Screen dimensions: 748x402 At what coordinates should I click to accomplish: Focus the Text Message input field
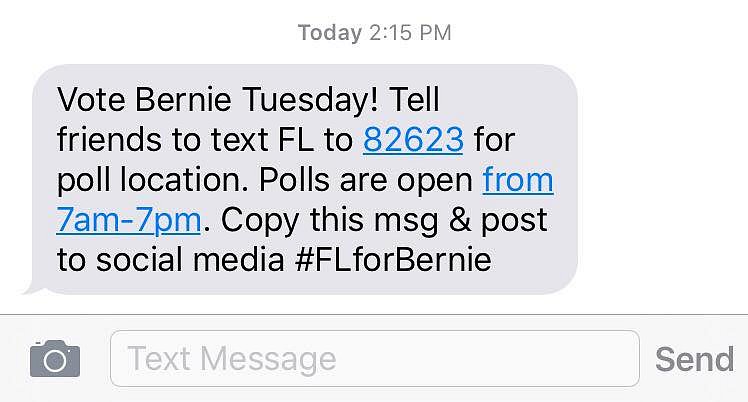click(x=373, y=358)
